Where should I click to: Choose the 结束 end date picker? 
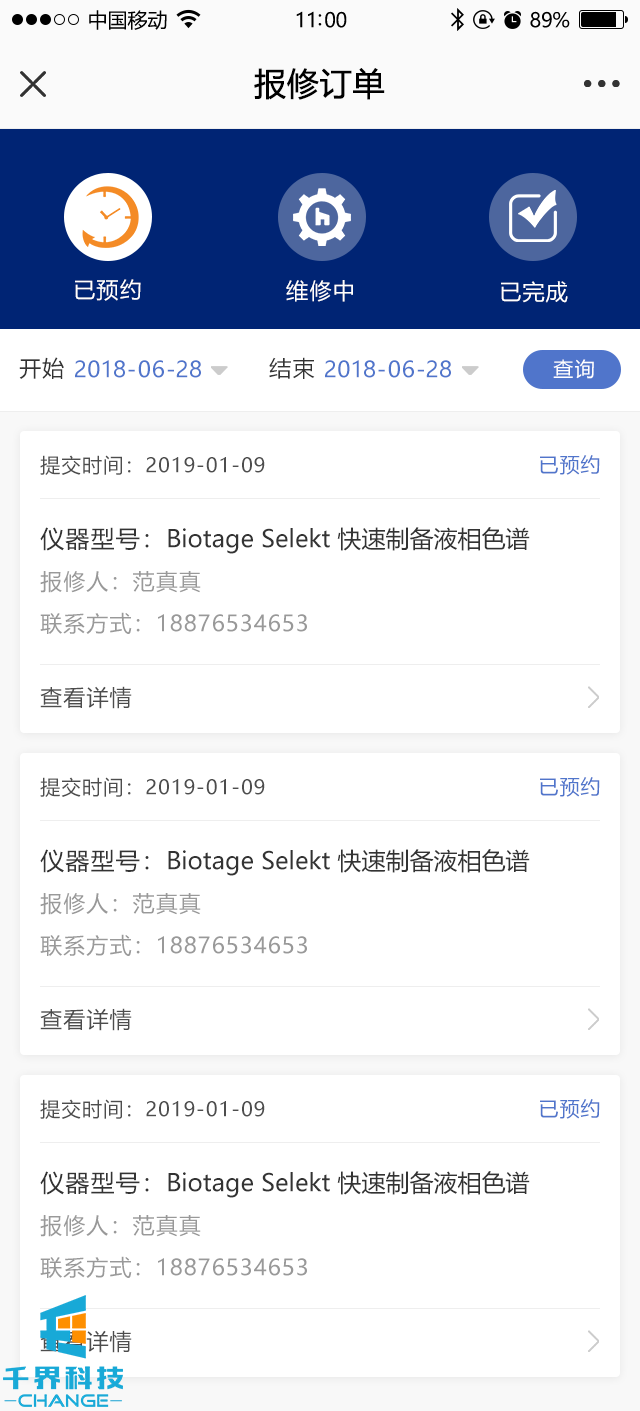398,370
